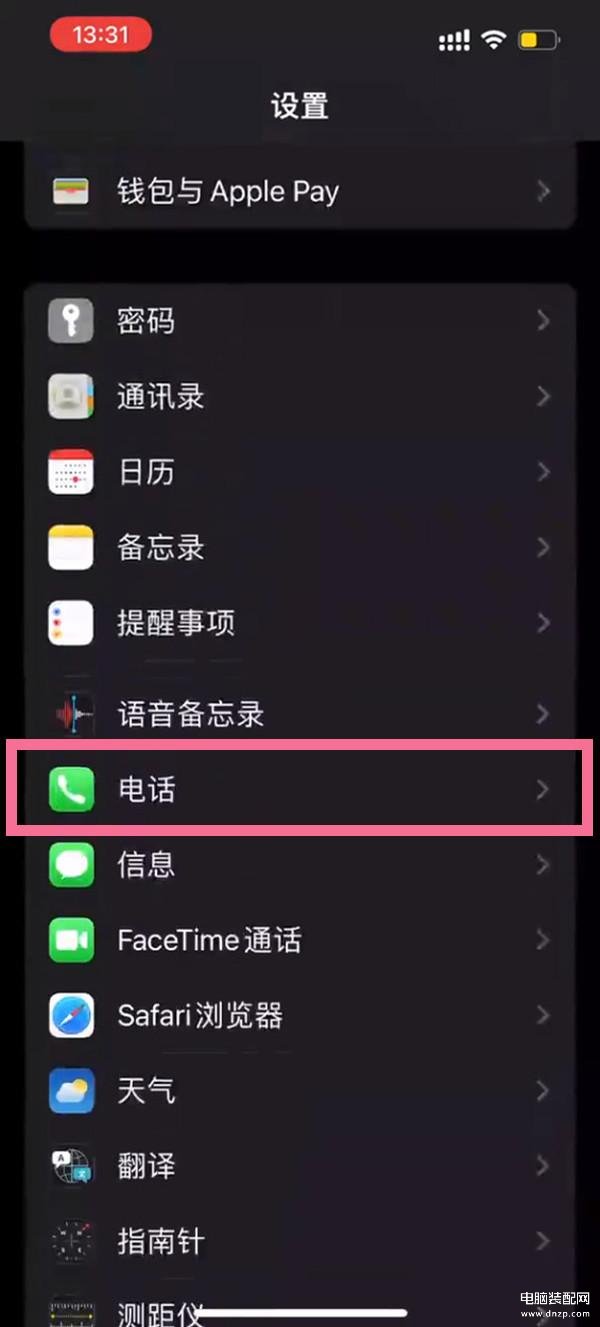Open 通讯录 settings

[300, 396]
